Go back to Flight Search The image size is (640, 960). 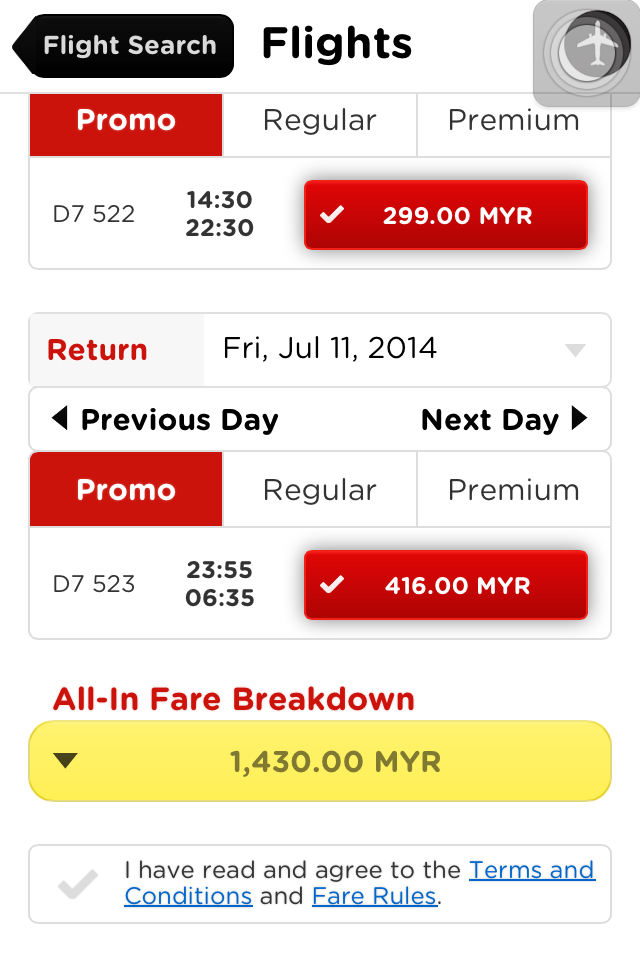click(x=124, y=46)
